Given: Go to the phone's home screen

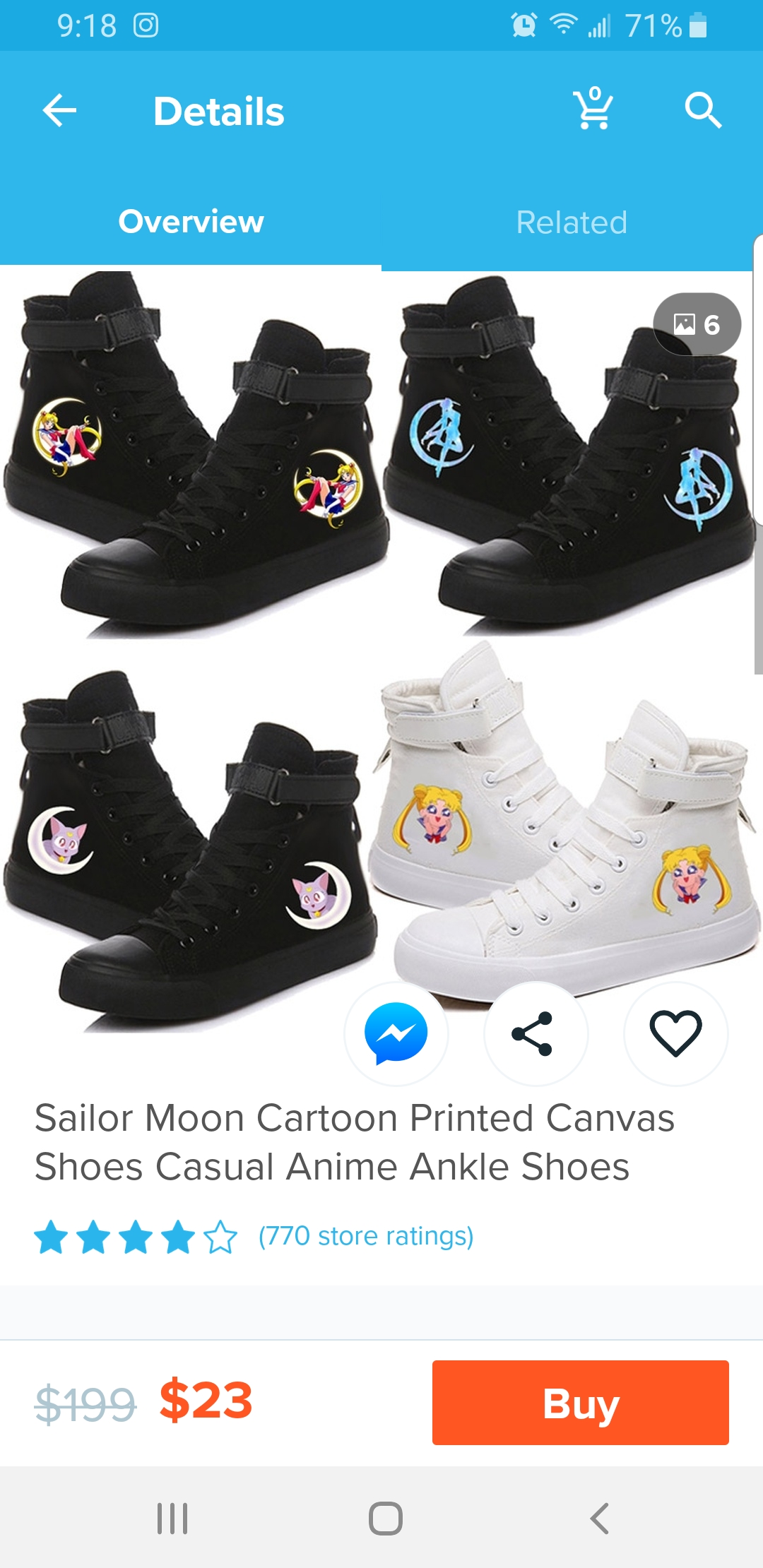Looking at the screenshot, I should coord(385,1518).
